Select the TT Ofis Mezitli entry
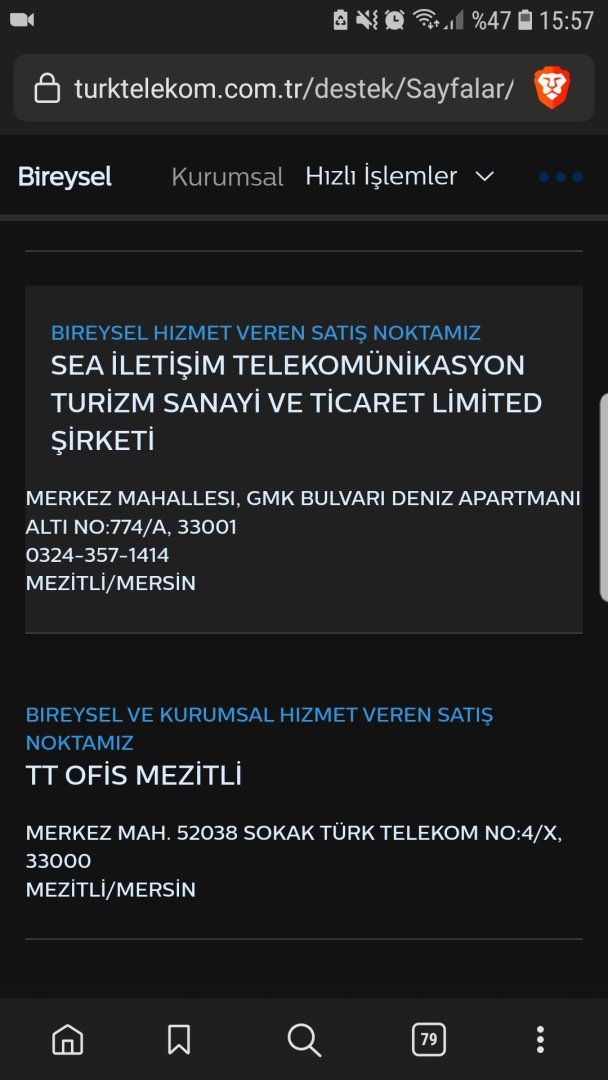 pyautogui.click(x=134, y=775)
